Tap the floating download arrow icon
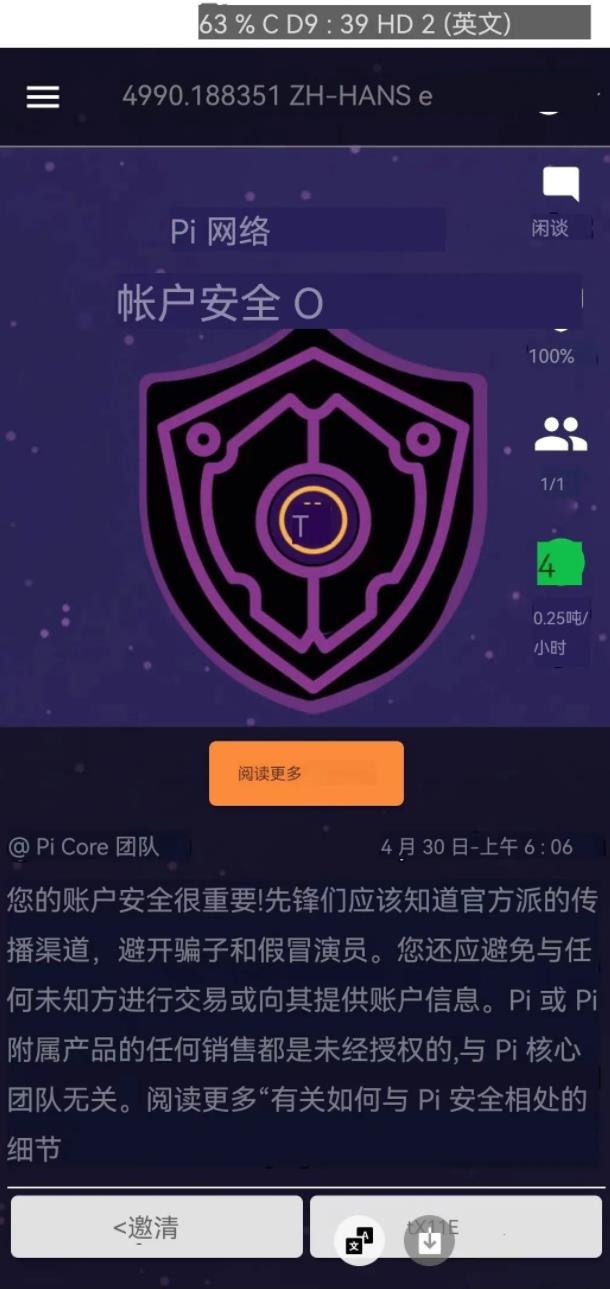Image resolution: width=610 pixels, height=1289 pixels. tap(429, 1240)
